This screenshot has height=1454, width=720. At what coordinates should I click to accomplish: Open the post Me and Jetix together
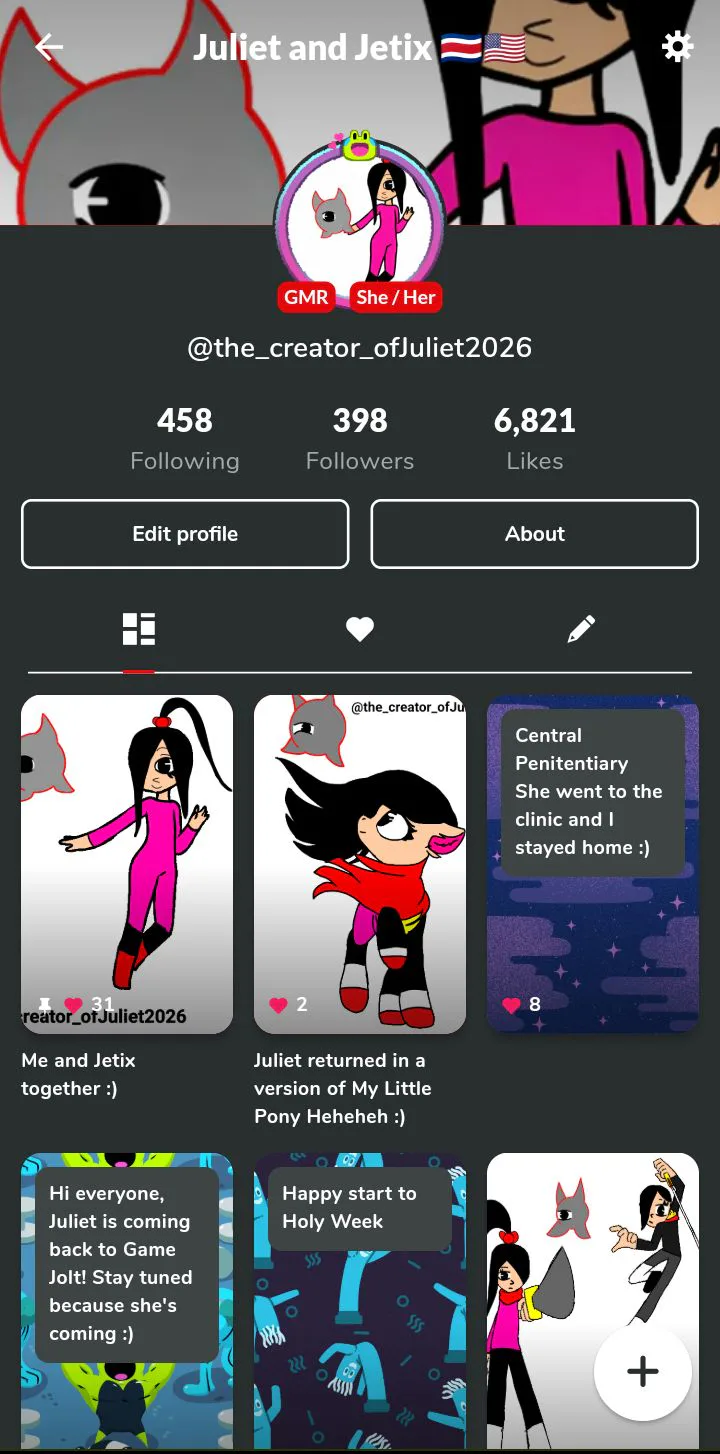[x=127, y=864]
